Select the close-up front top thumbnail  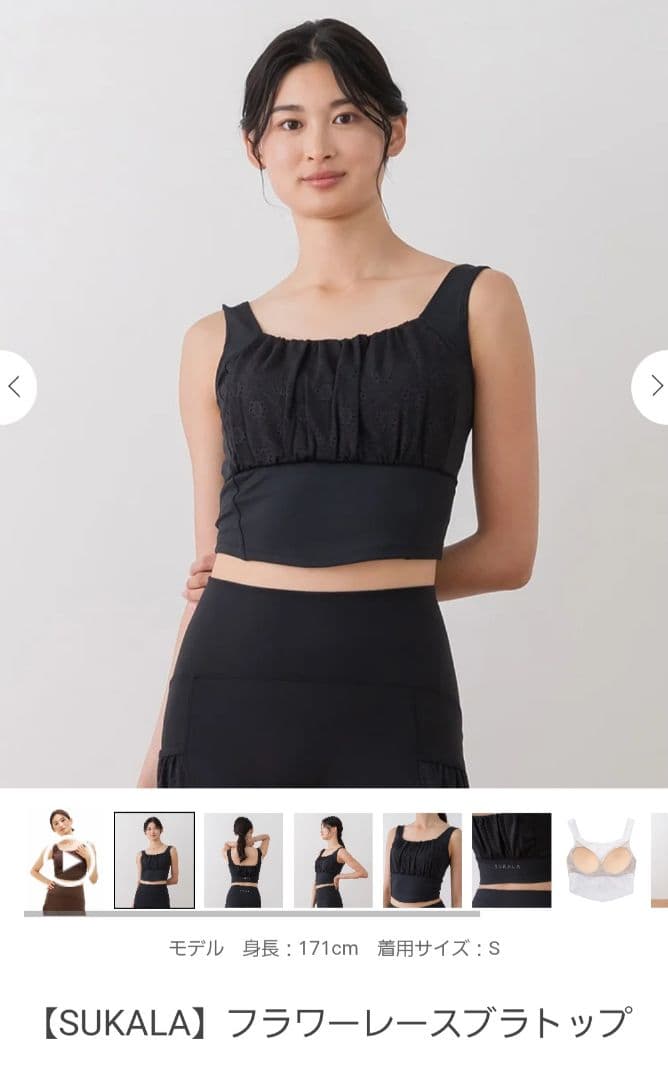422,860
